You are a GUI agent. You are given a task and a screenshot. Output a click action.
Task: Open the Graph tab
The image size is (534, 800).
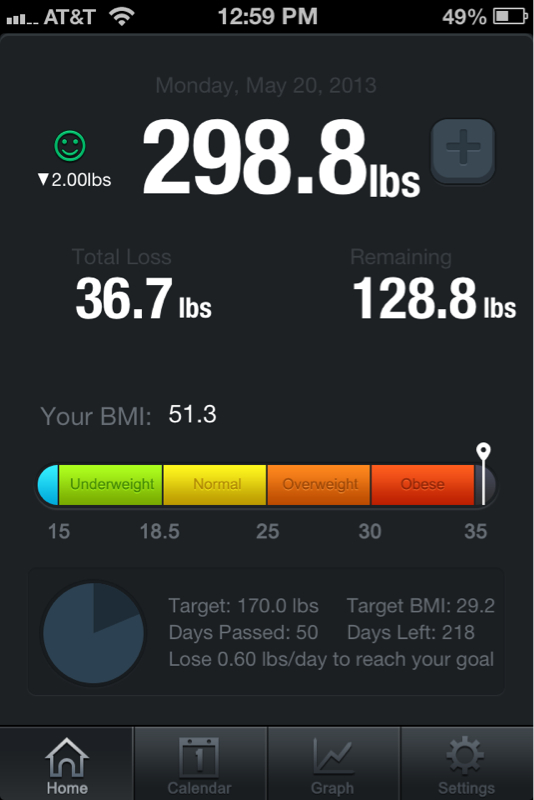pos(334,764)
